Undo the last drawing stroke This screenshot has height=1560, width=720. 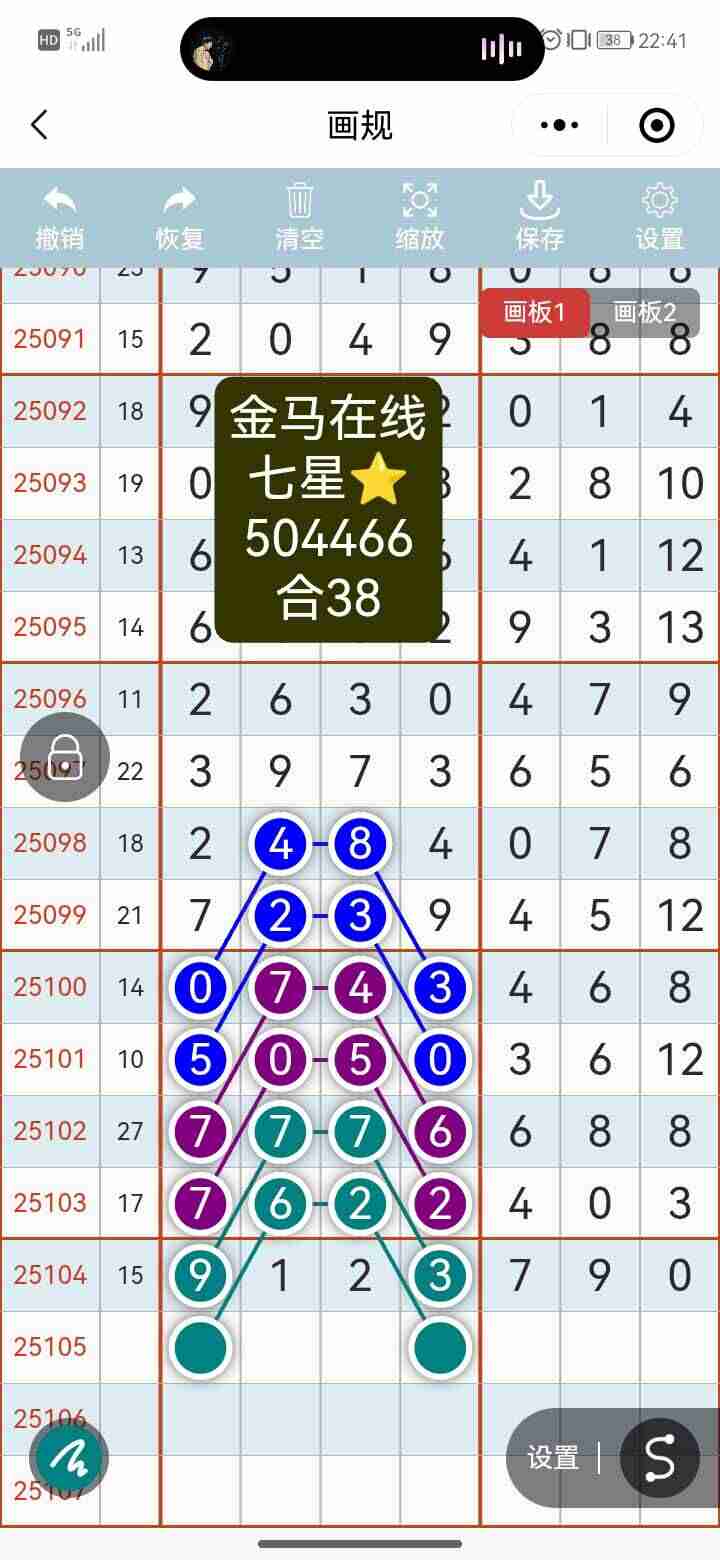(x=60, y=215)
